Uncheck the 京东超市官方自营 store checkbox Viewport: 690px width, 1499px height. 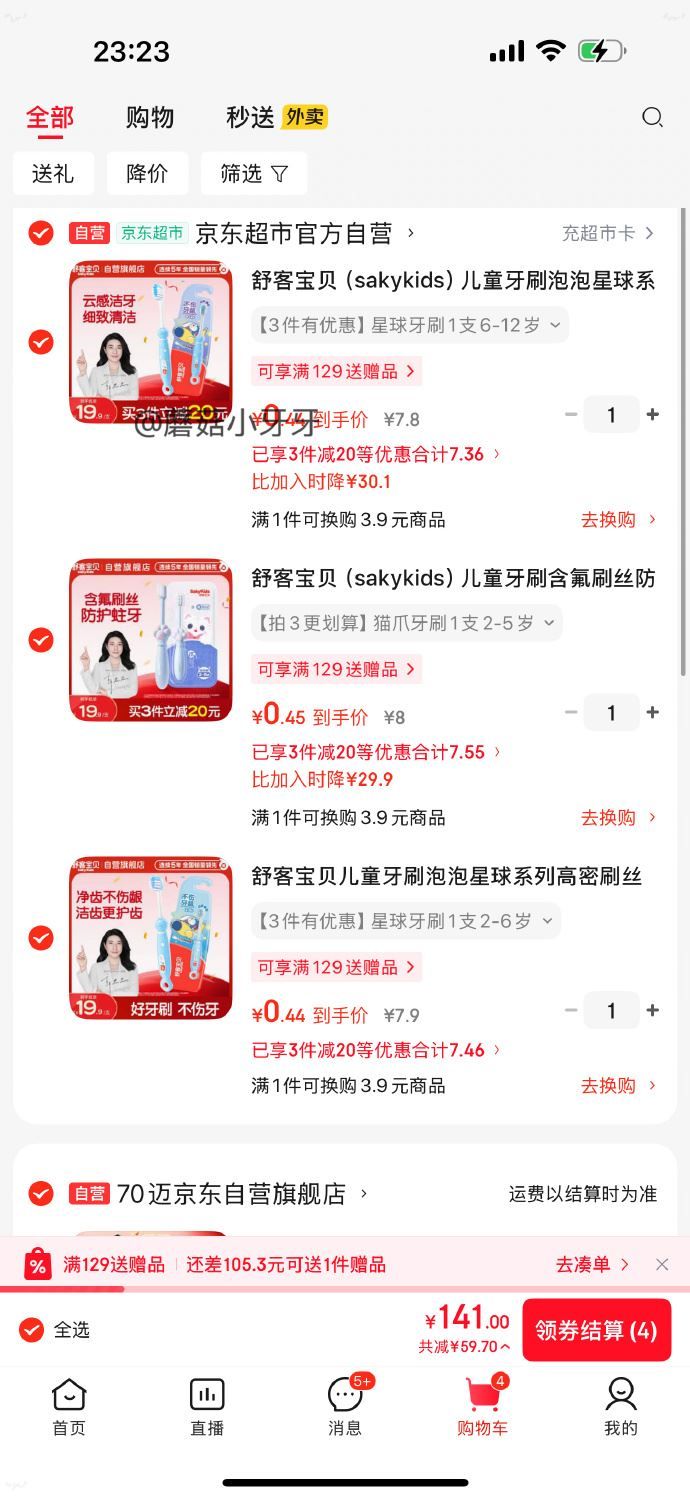coord(41,233)
